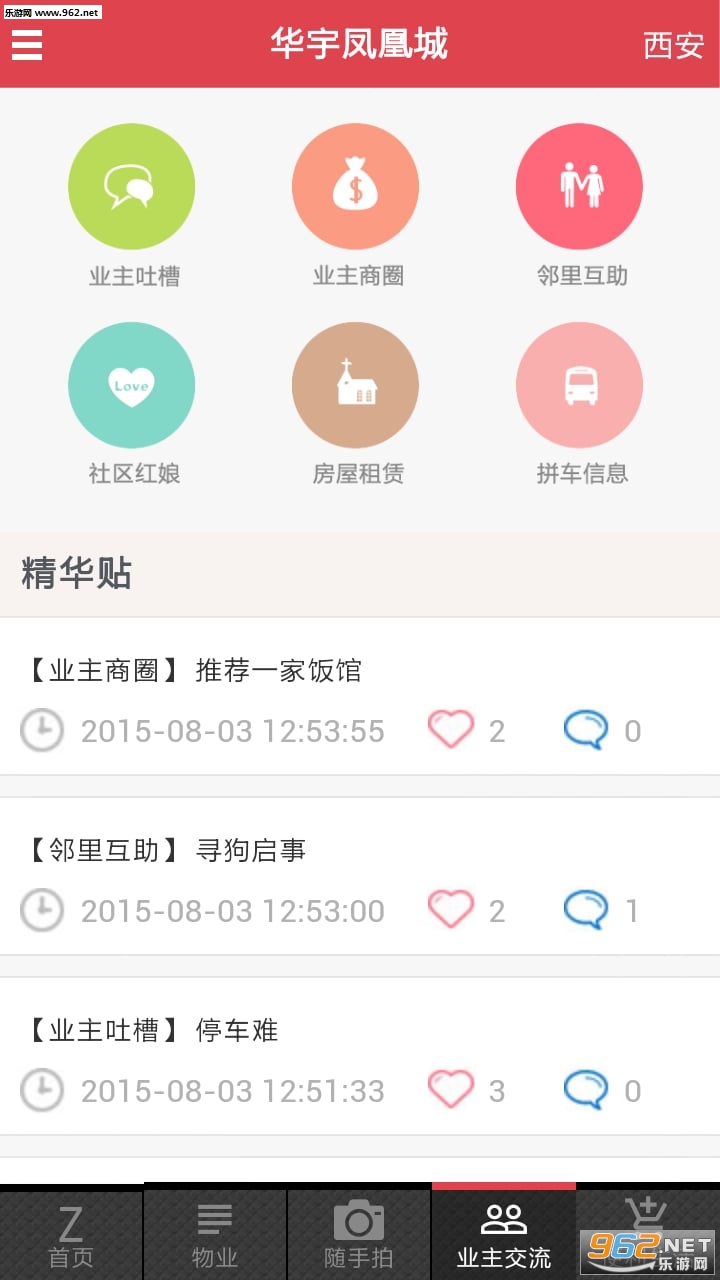Switch to the 物业 tab
Image resolution: width=720 pixels, height=1280 pixels.
(x=215, y=1236)
